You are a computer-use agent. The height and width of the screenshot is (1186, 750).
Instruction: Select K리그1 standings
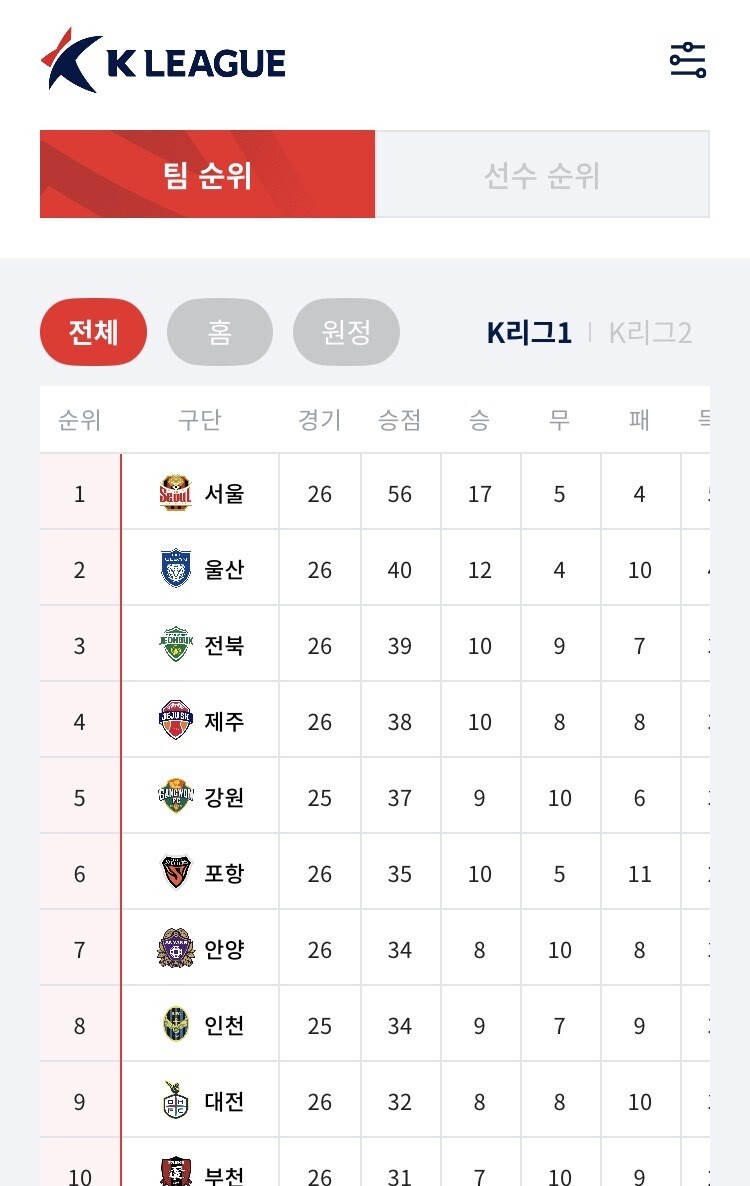point(528,333)
